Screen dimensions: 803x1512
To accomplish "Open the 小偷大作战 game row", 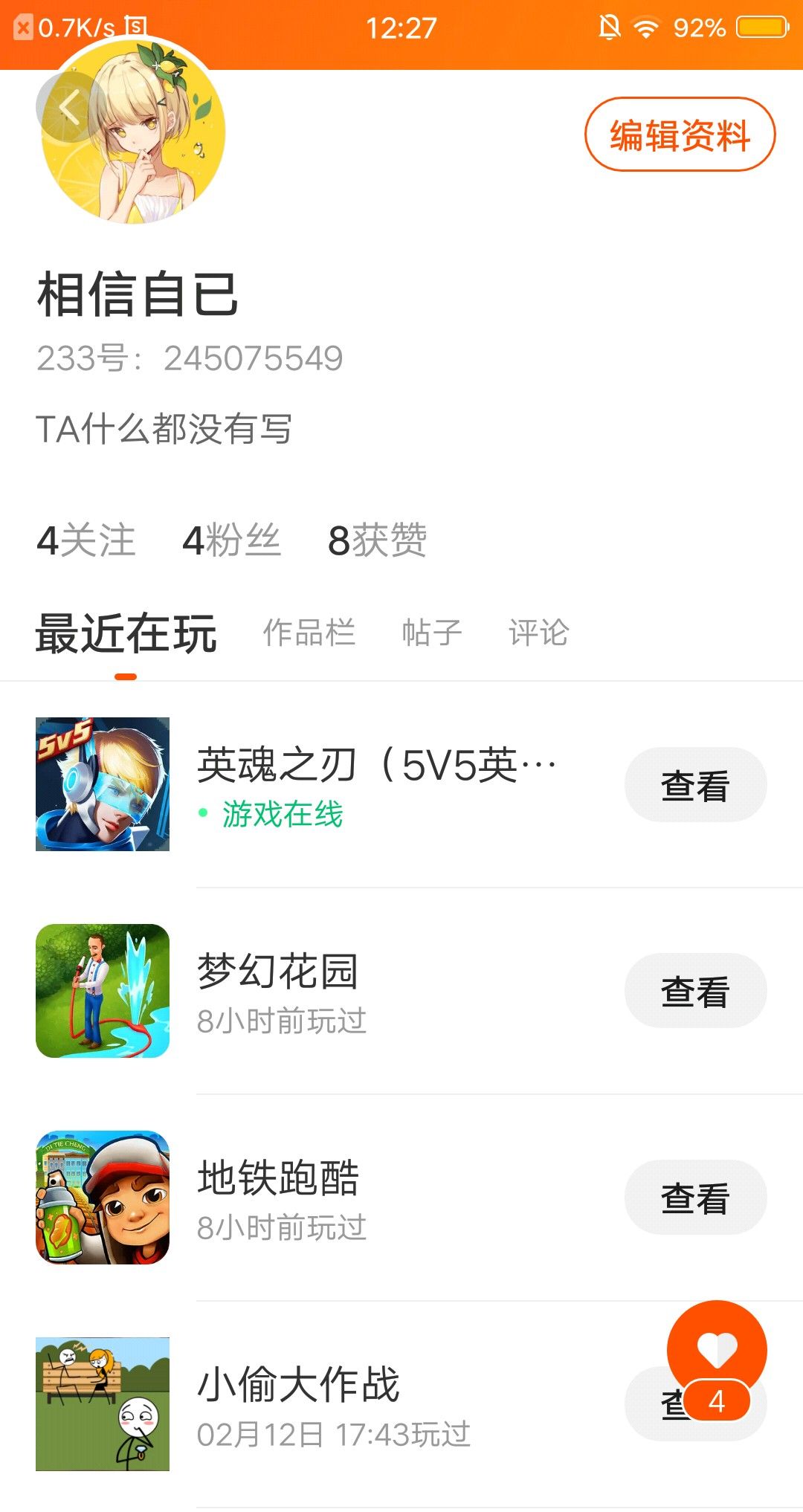I will point(335,1403).
